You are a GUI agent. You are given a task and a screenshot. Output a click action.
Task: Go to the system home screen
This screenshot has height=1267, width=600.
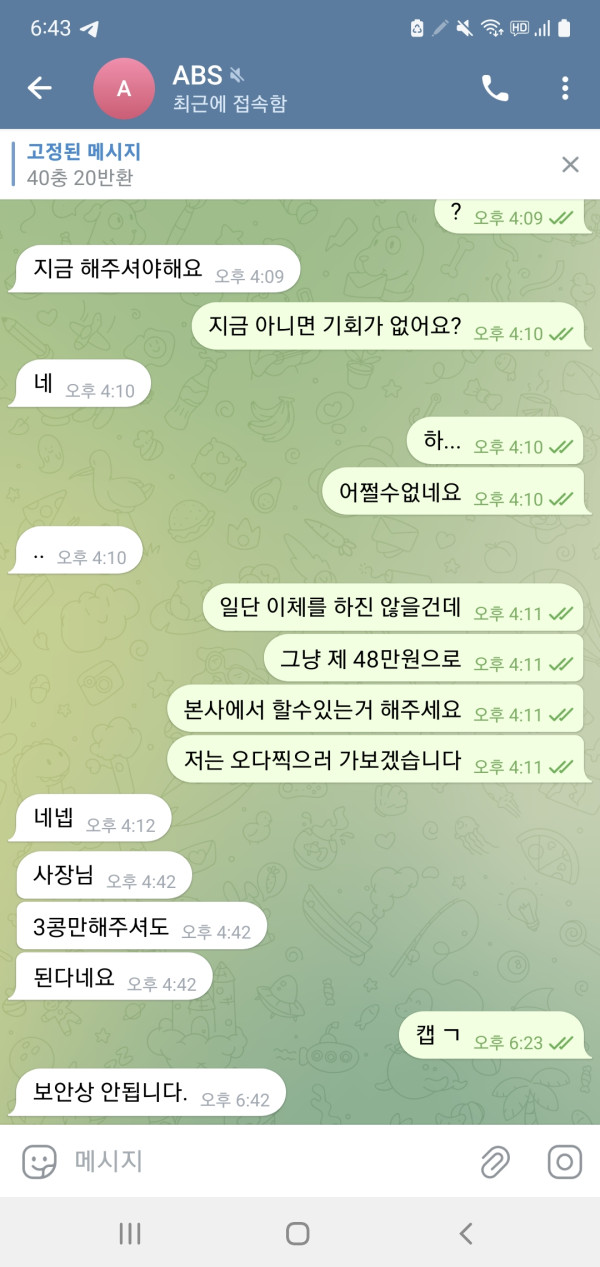pos(297,1233)
